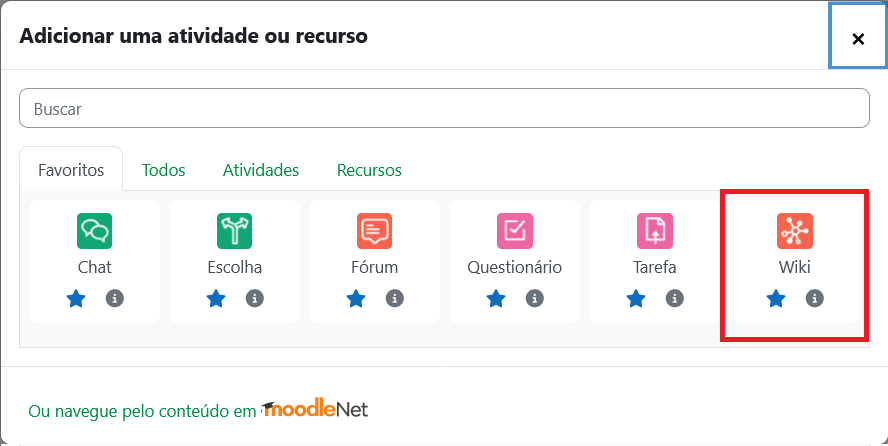View info about Questionário
This screenshot has width=888, height=446.
point(535,298)
